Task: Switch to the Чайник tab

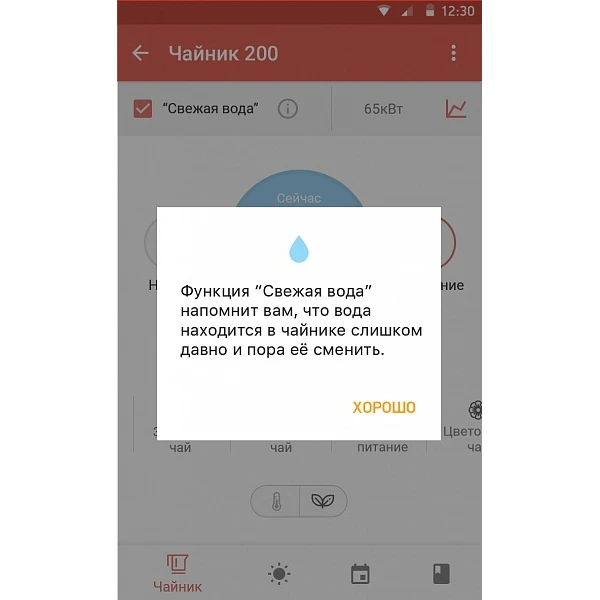Action: [x=177, y=574]
